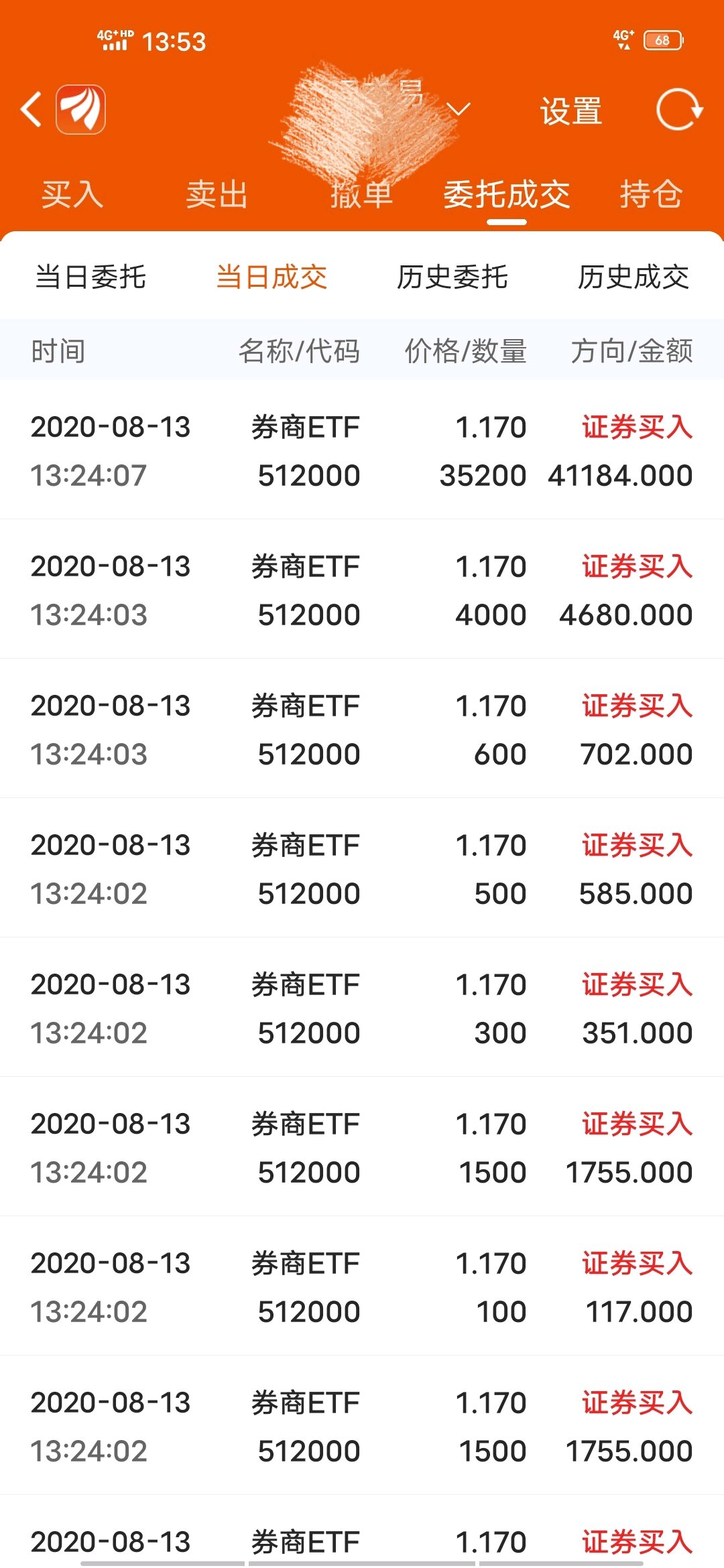
Task: Select the 当日成交 sub-tab
Action: pos(271,277)
